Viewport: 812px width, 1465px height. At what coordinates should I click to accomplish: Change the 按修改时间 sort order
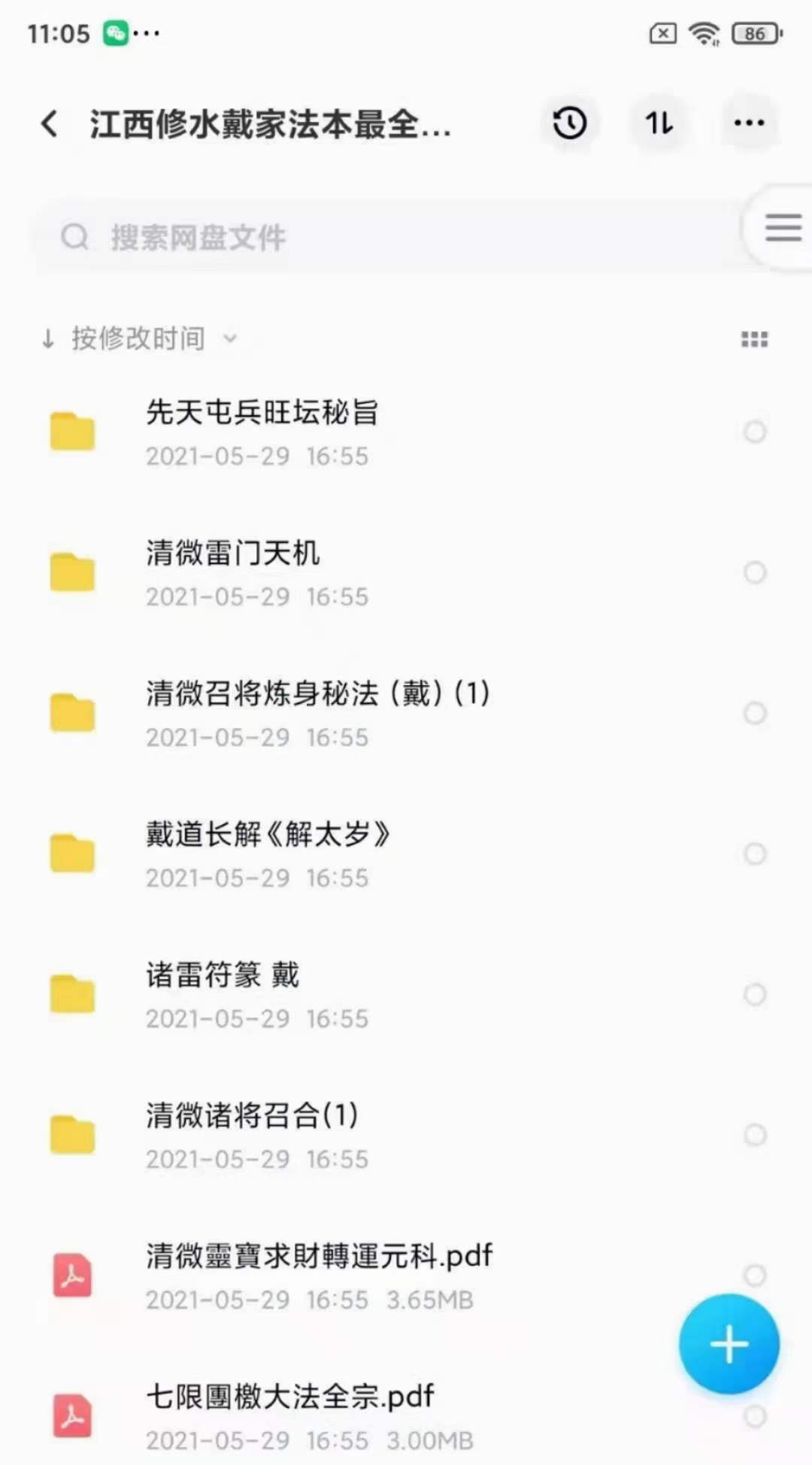click(x=139, y=339)
